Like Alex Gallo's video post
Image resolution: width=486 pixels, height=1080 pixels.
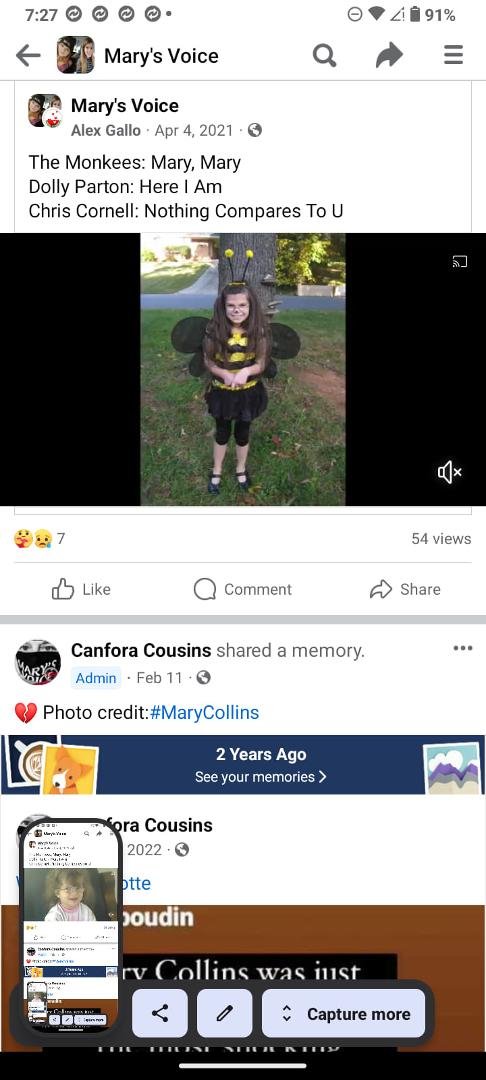[81, 589]
